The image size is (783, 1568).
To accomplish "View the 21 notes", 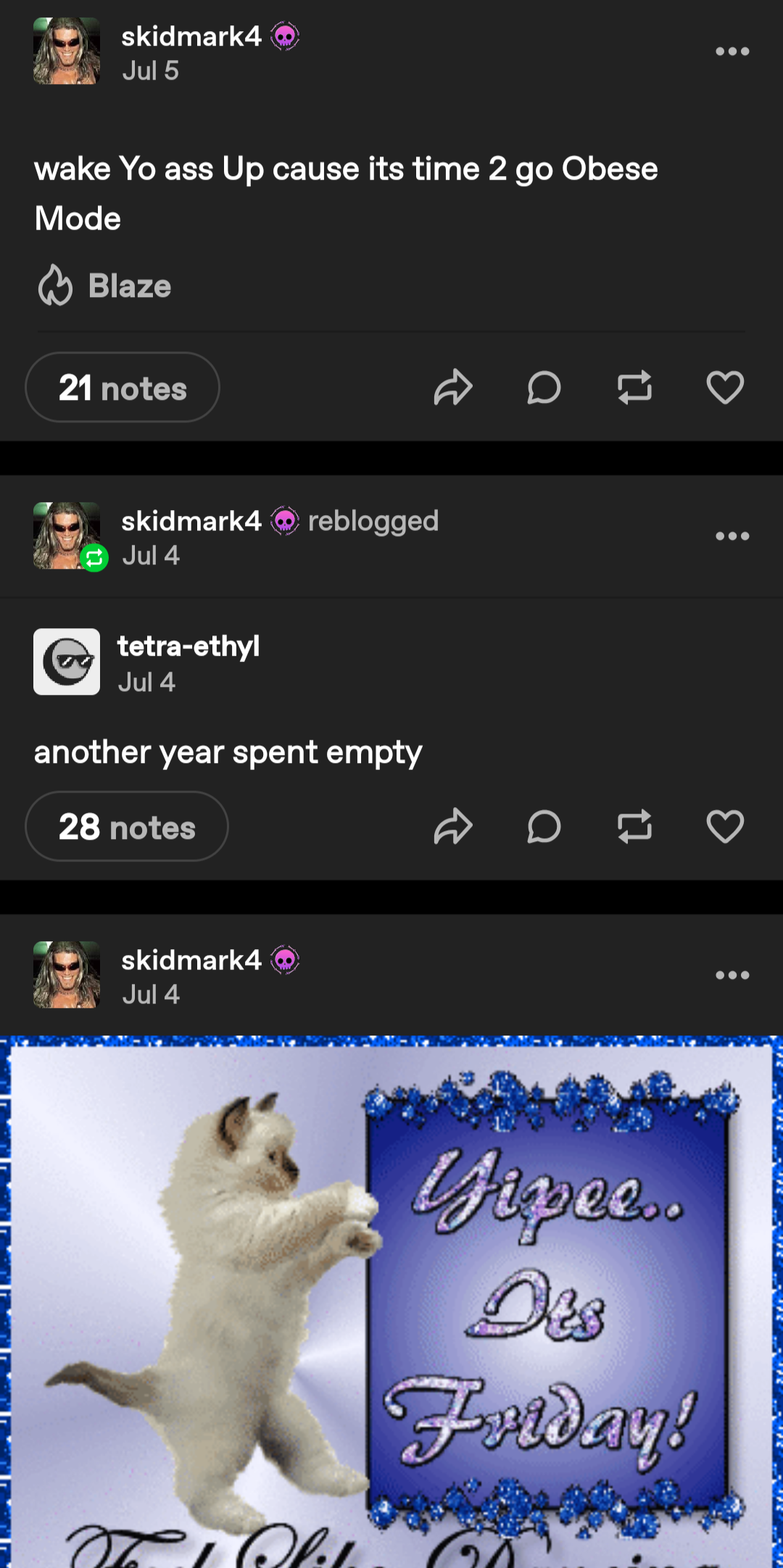I will tap(123, 388).
